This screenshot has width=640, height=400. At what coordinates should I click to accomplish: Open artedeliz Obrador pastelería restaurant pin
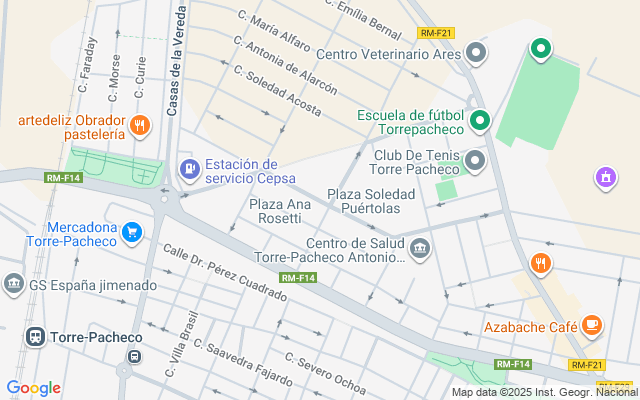[140, 126]
